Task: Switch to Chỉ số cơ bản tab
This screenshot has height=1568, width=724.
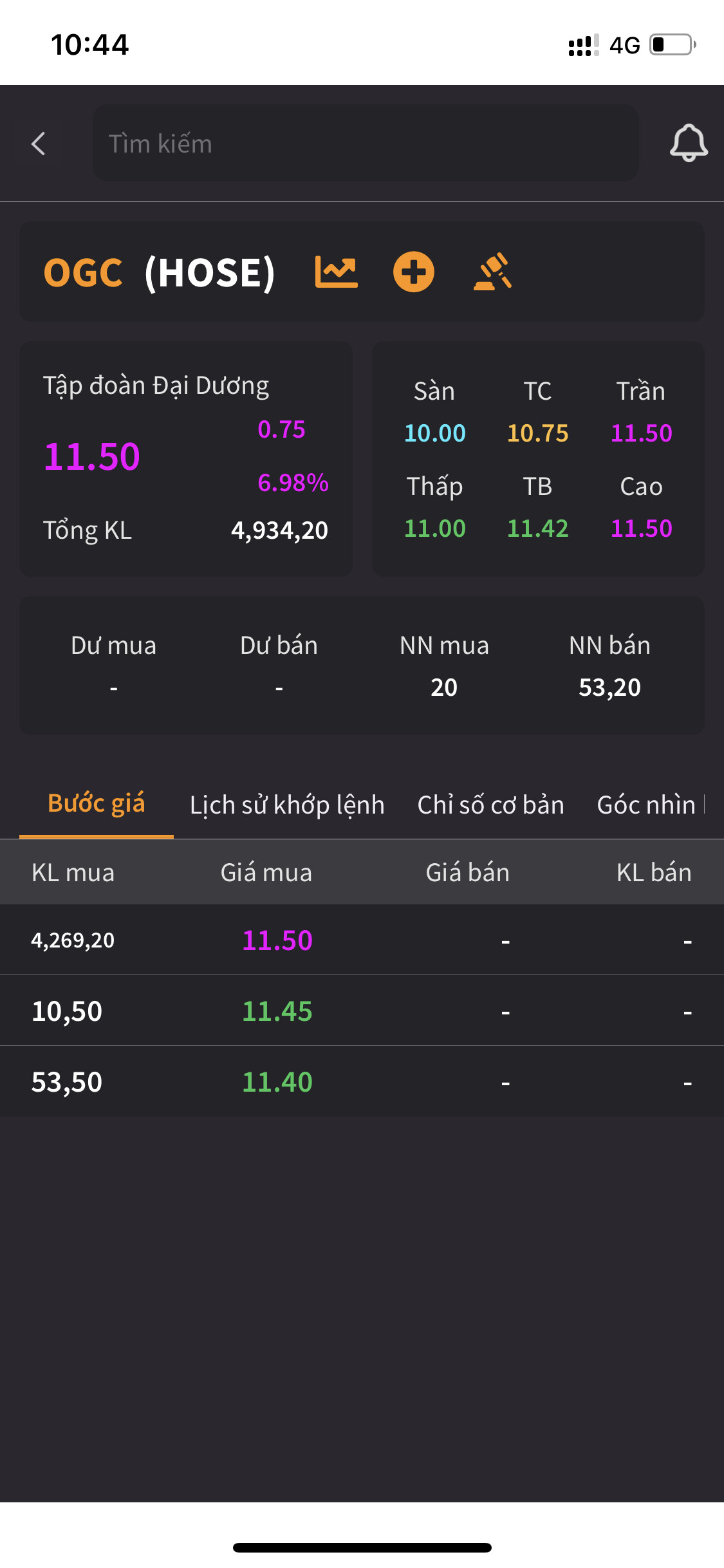Action: coord(490,805)
